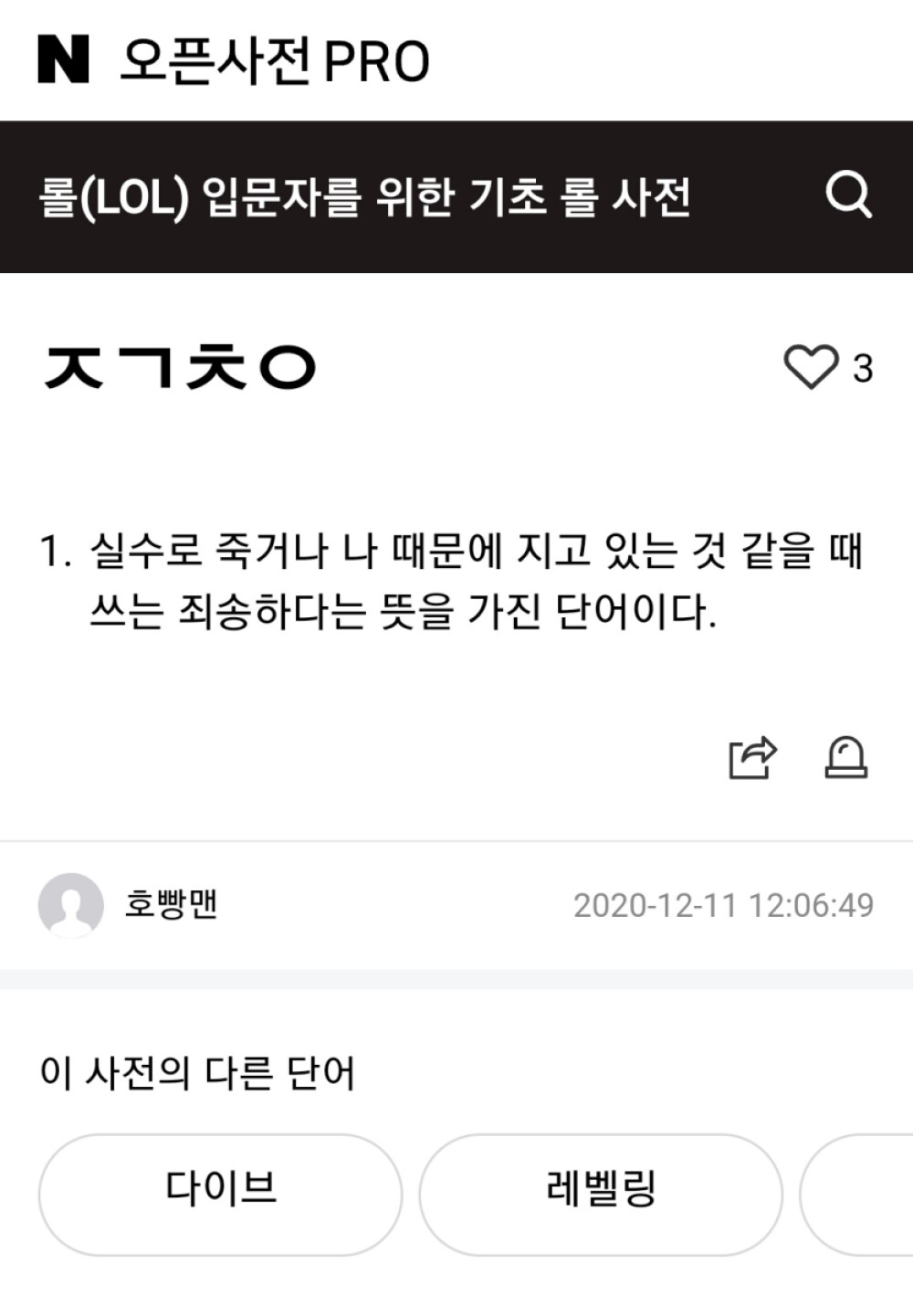Like the ㅈㄱㅊㅇ entry with the heart
Viewport: 913px width, 1316px height.
(811, 367)
